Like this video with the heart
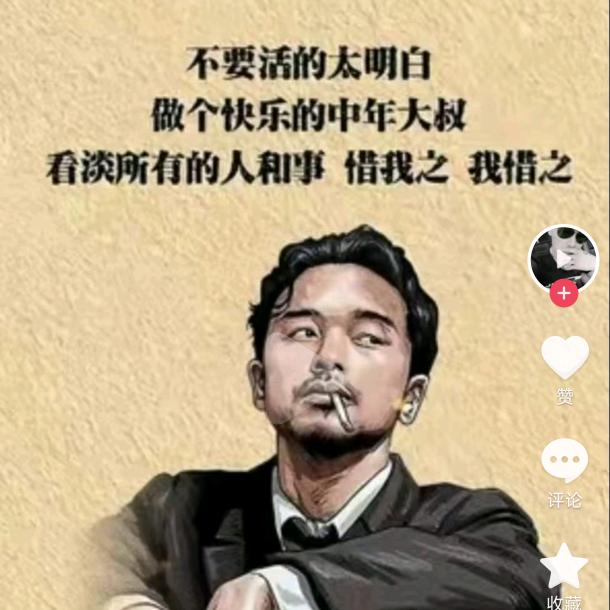 (x=564, y=357)
